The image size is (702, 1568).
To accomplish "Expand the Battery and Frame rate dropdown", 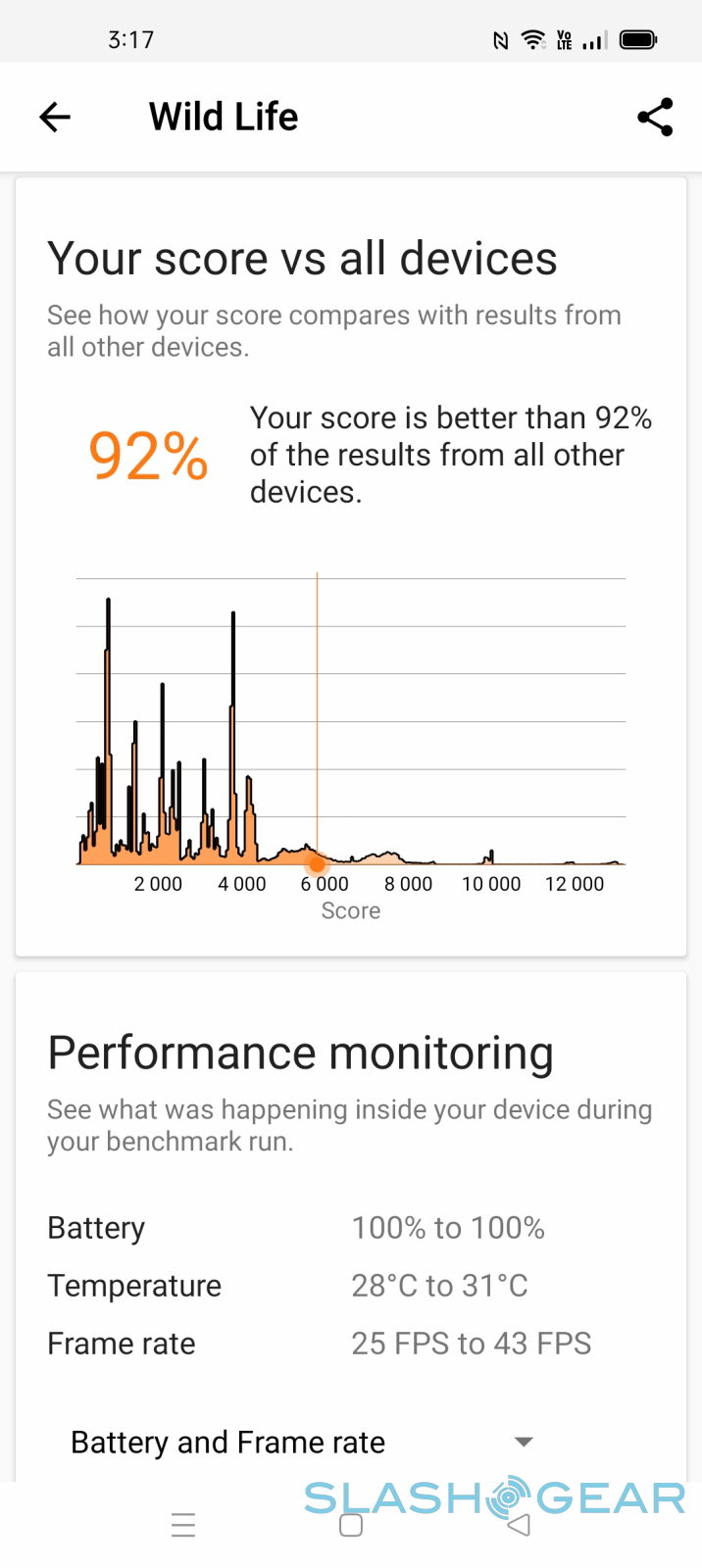I will coord(524,1442).
